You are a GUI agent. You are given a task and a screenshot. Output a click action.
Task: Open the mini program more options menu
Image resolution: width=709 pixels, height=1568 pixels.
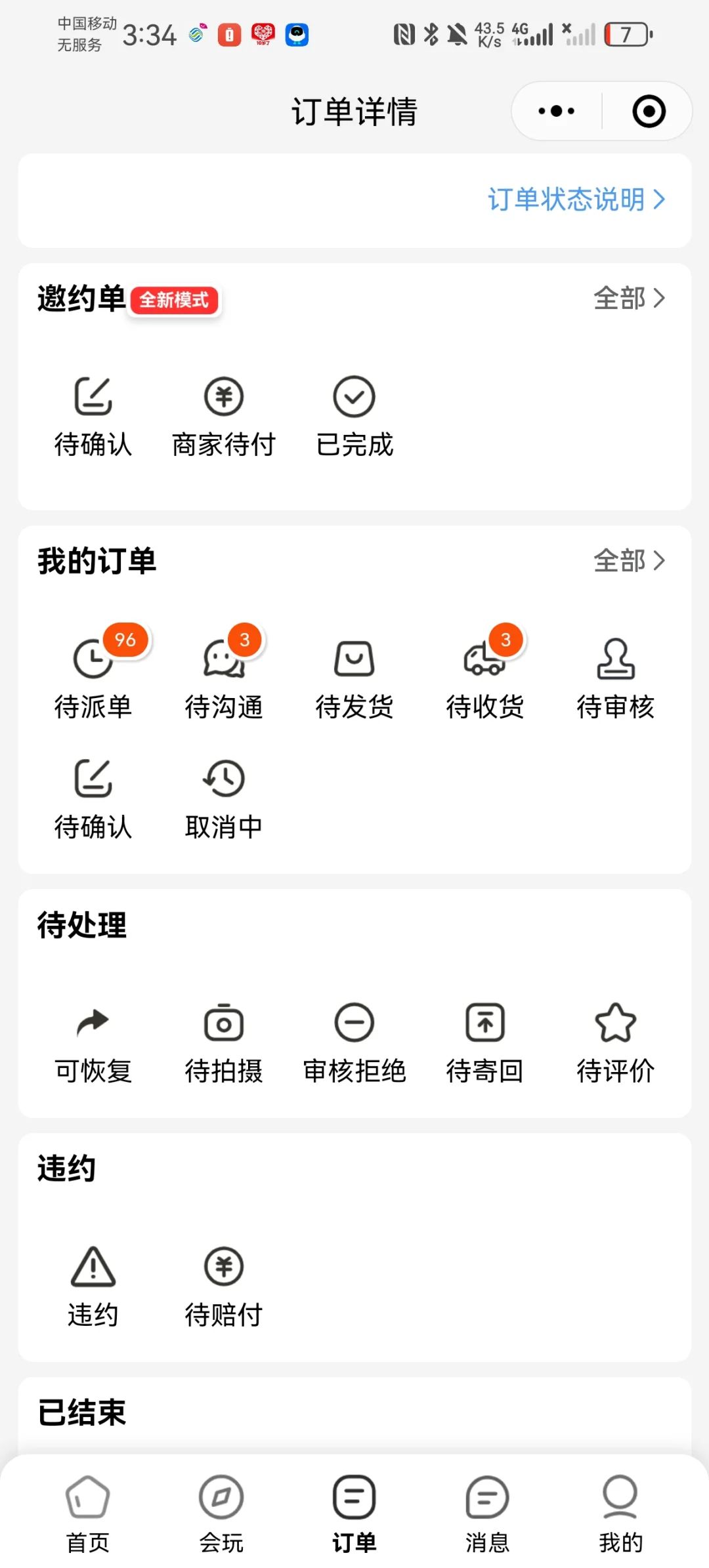pyautogui.click(x=556, y=112)
